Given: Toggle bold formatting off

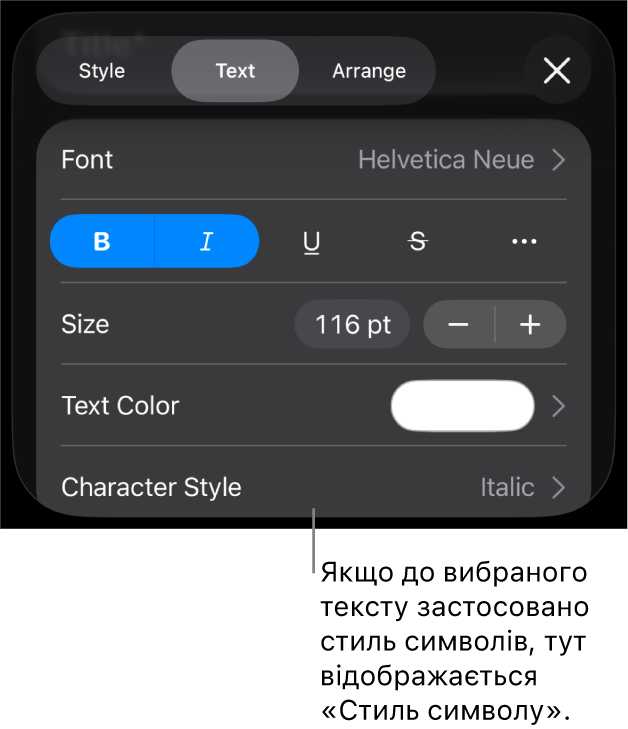Looking at the screenshot, I should tap(102, 242).
